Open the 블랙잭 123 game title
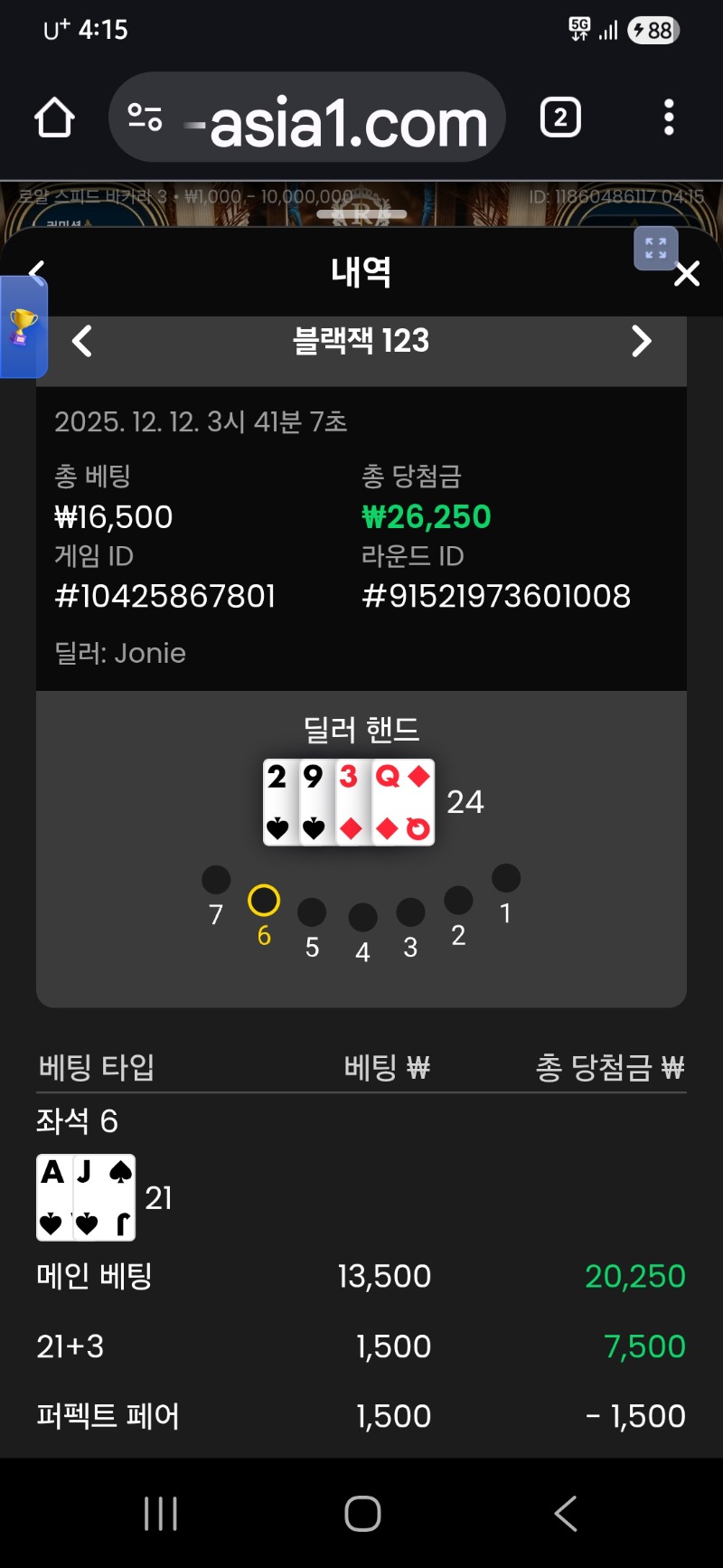The width and height of the screenshot is (723, 1568). coord(361,342)
